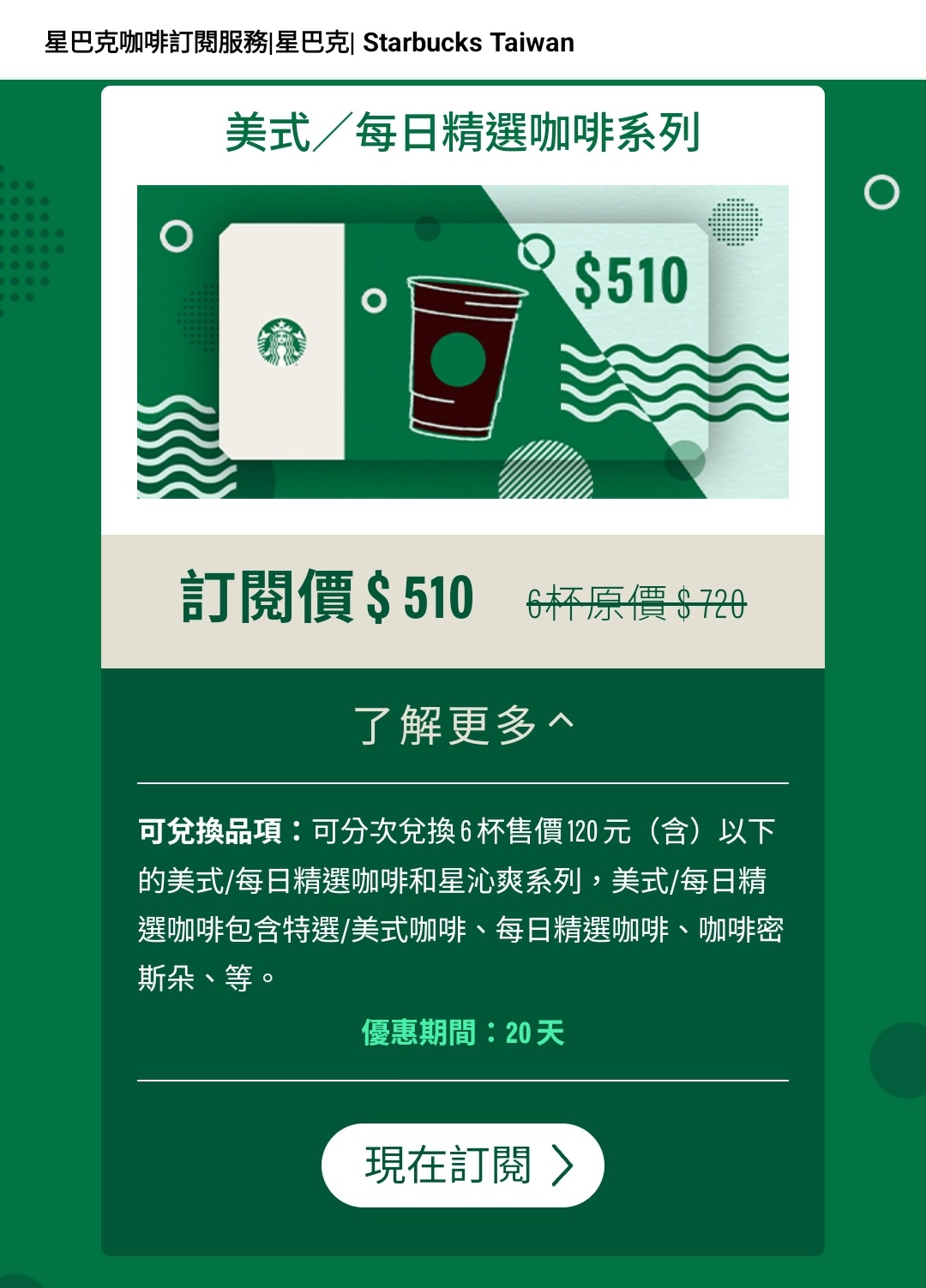Tap the 現在訂閱 subscribe button
Viewport: 926px width, 1288px height.
463,1165
